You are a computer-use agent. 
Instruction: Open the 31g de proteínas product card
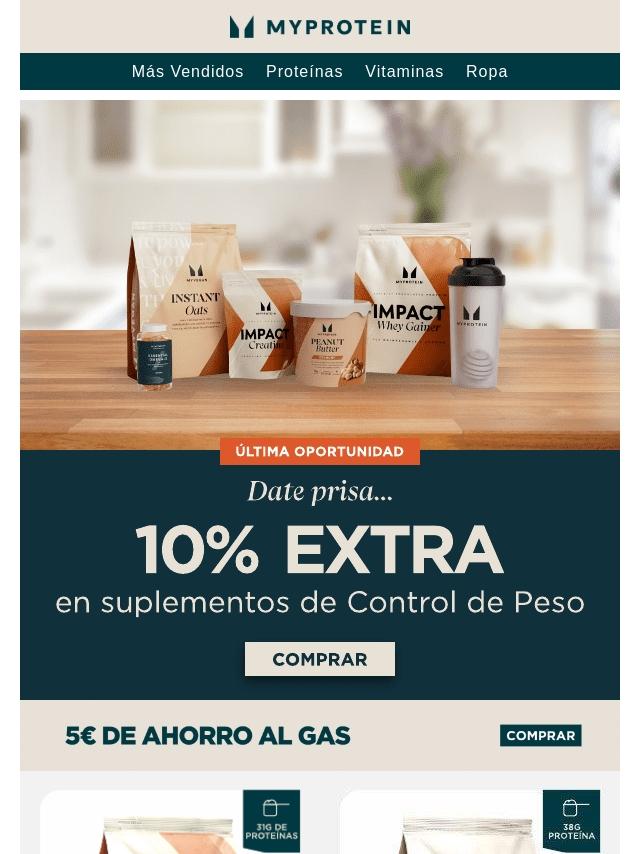[170, 822]
